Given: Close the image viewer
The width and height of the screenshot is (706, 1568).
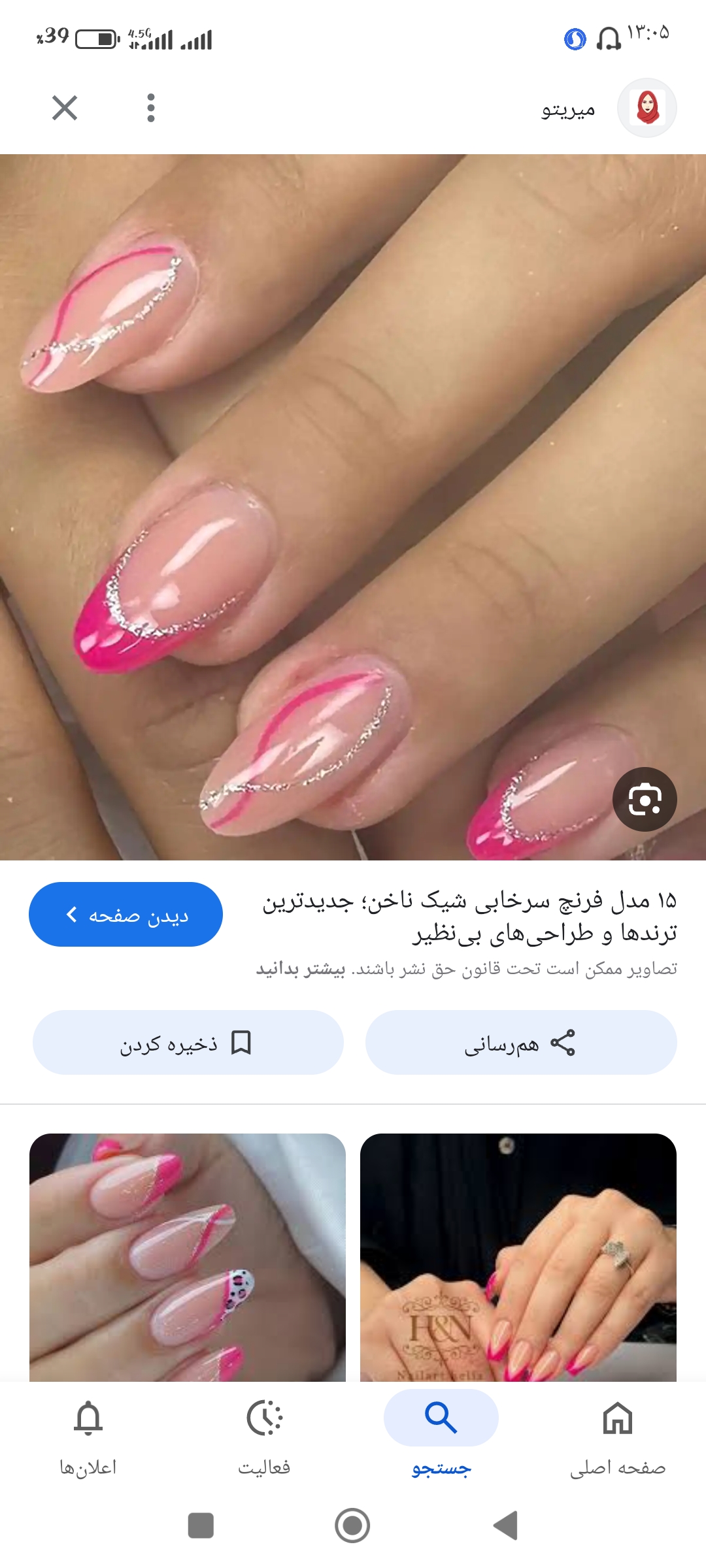Looking at the screenshot, I should [65, 108].
